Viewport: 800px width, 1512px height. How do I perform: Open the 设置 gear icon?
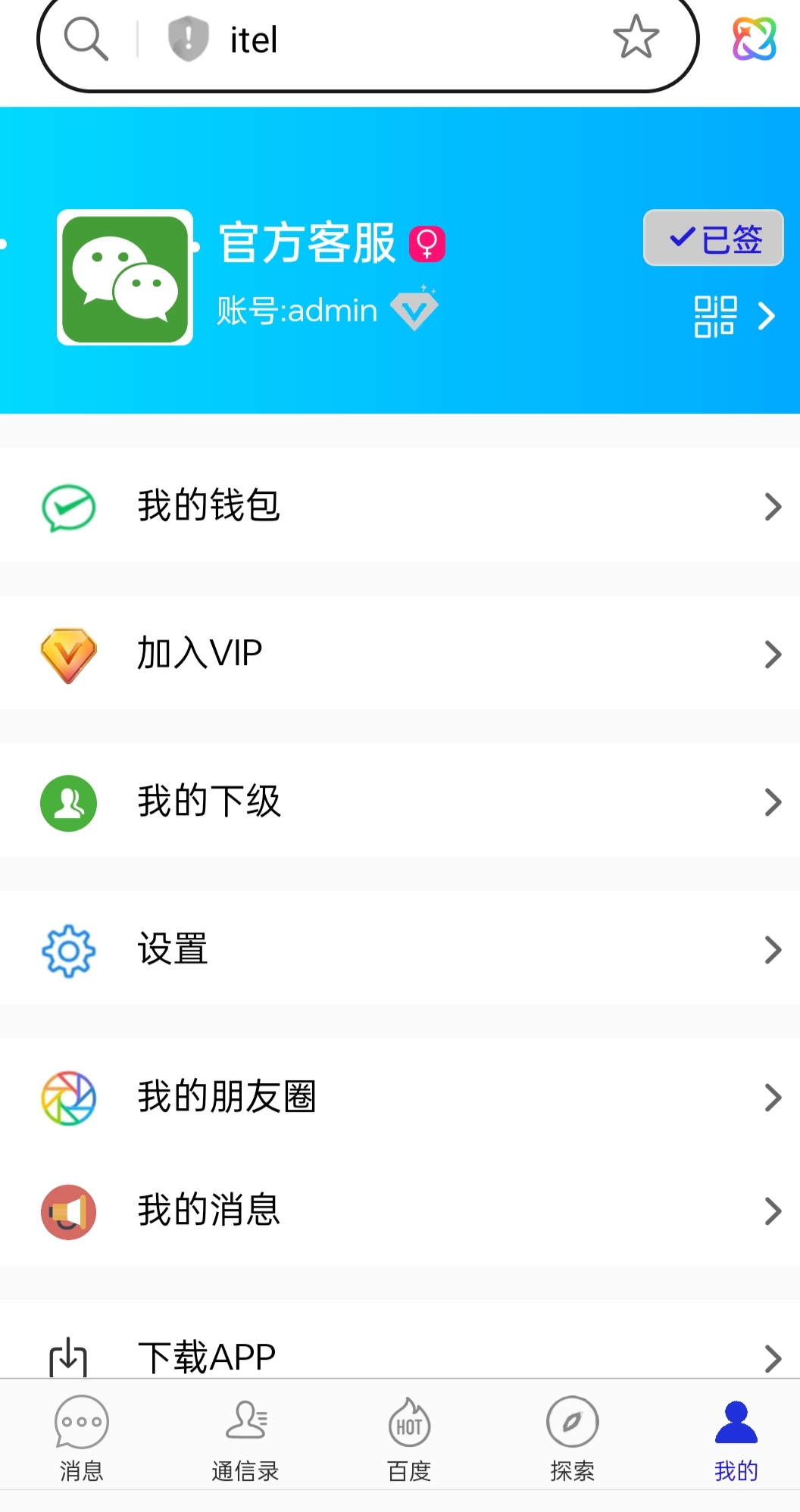67,949
